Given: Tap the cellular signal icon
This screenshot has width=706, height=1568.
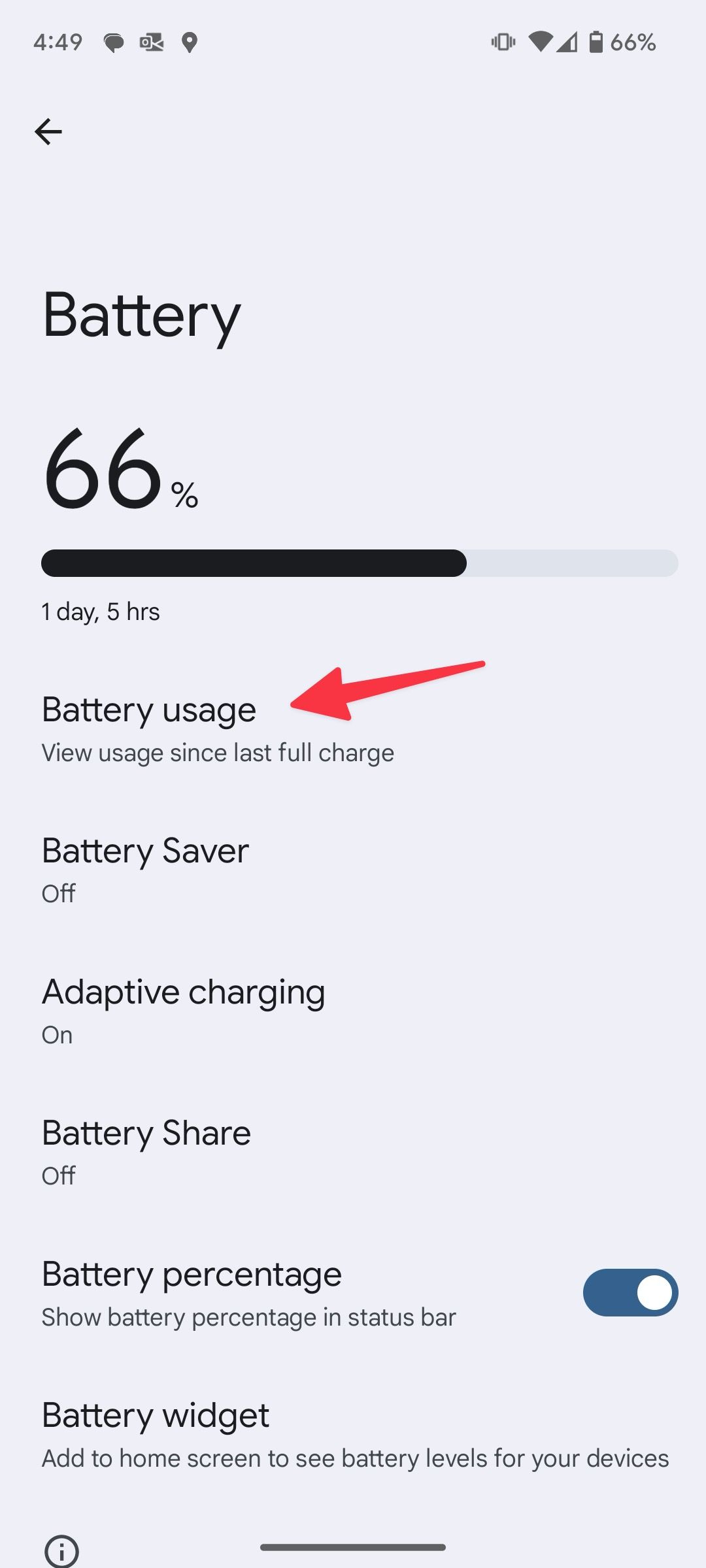Looking at the screenshot, I should [x=567, y=42].
